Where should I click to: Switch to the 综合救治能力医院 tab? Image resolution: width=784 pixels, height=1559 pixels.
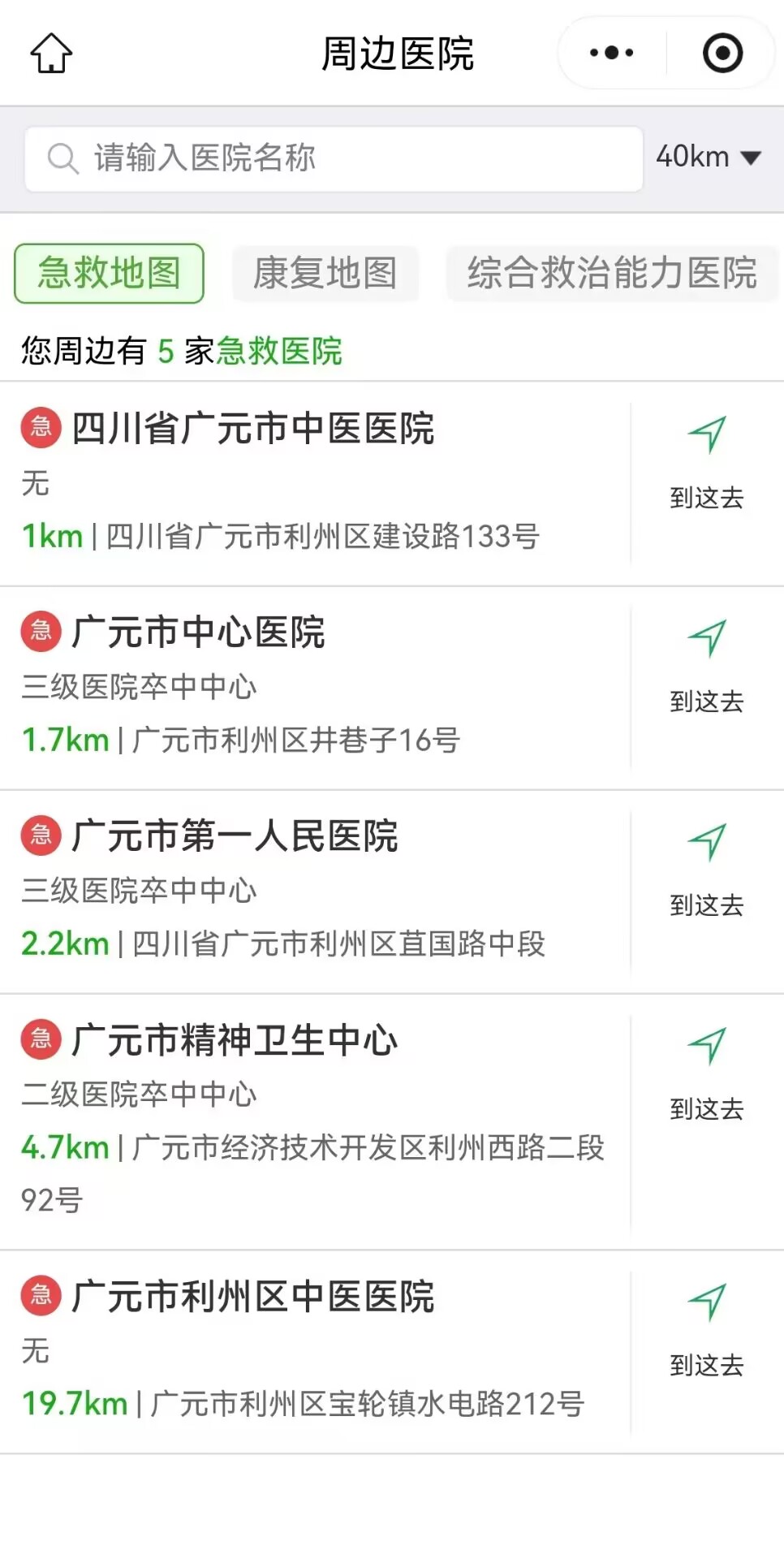pos(612,273)
